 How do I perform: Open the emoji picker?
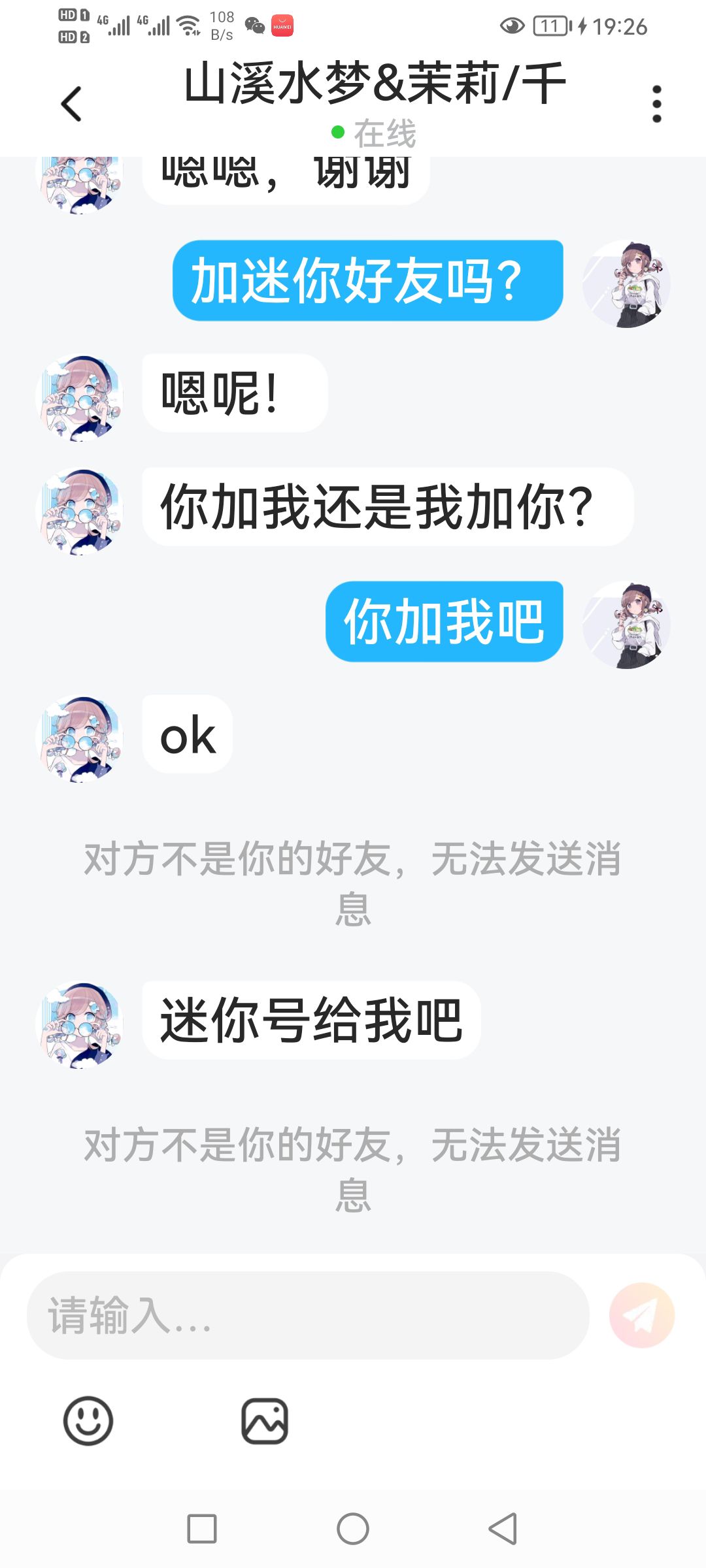88,1421
